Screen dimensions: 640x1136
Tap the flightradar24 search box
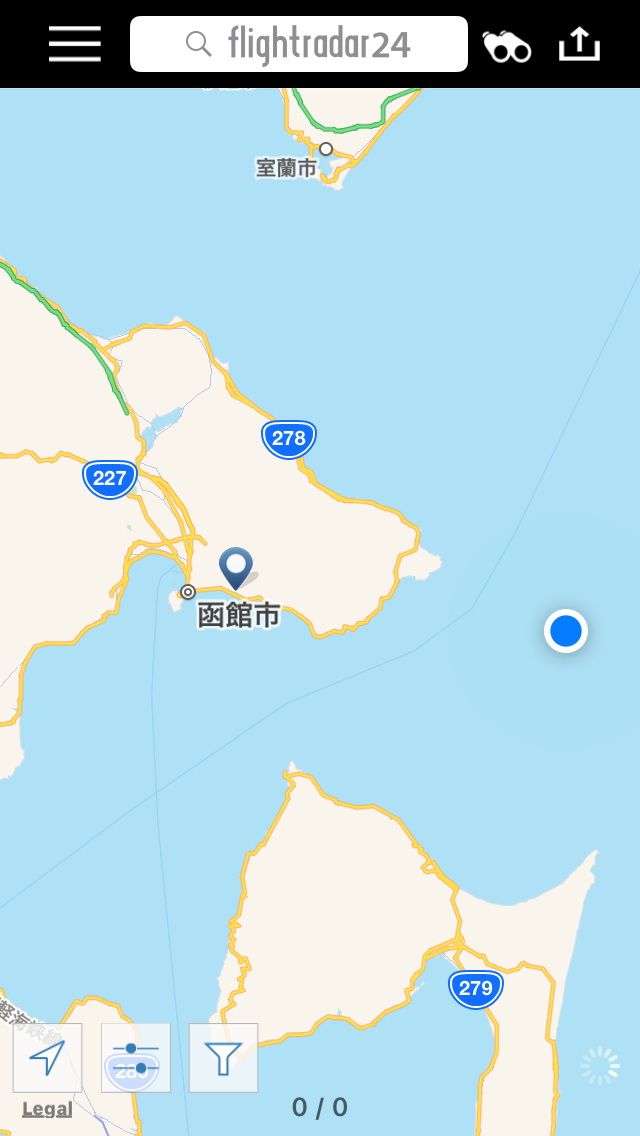[x=299, y=44]
